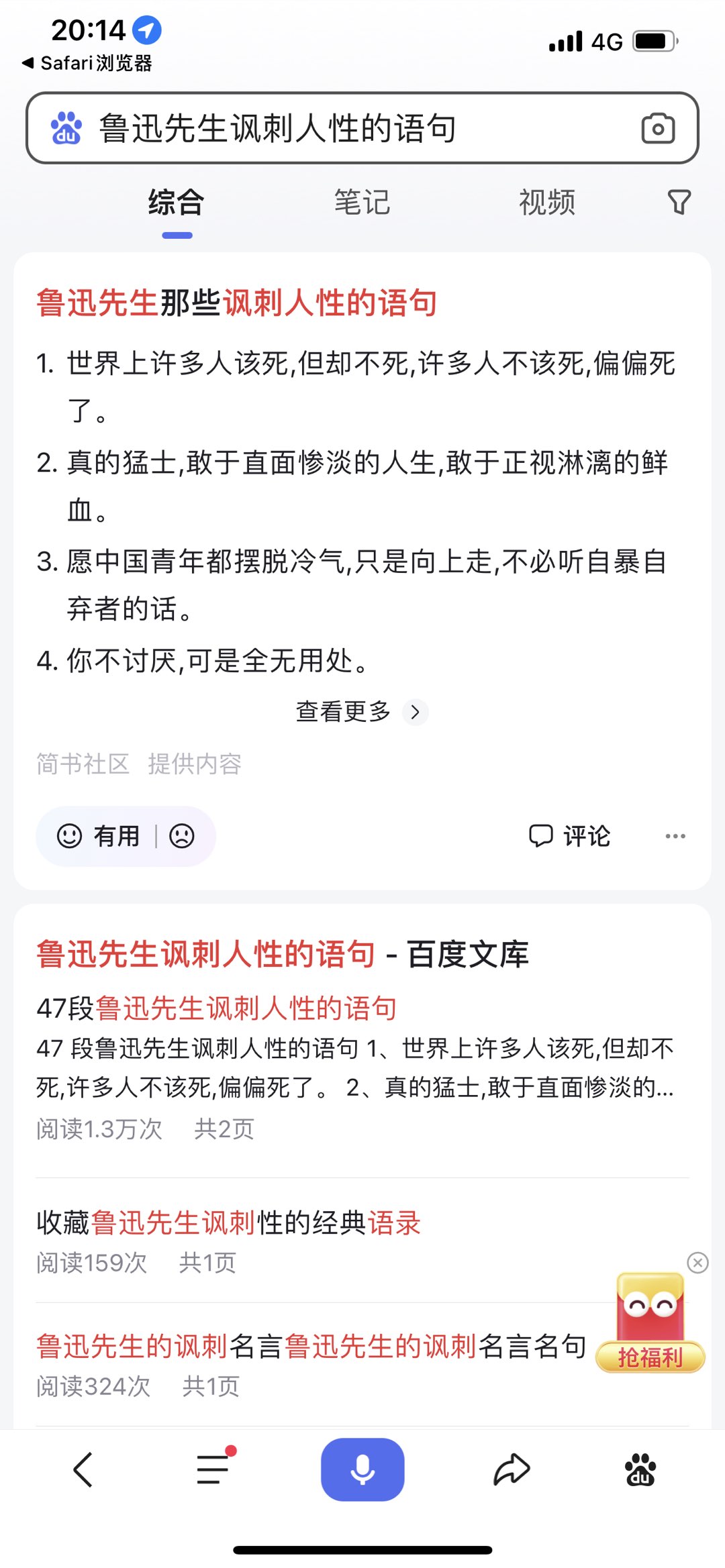The height and width of the screenshot is (1568, 725).
Task: Tap the sad face to mark it unhelpful
Action: pyautogui.click(x=182, y=836)
